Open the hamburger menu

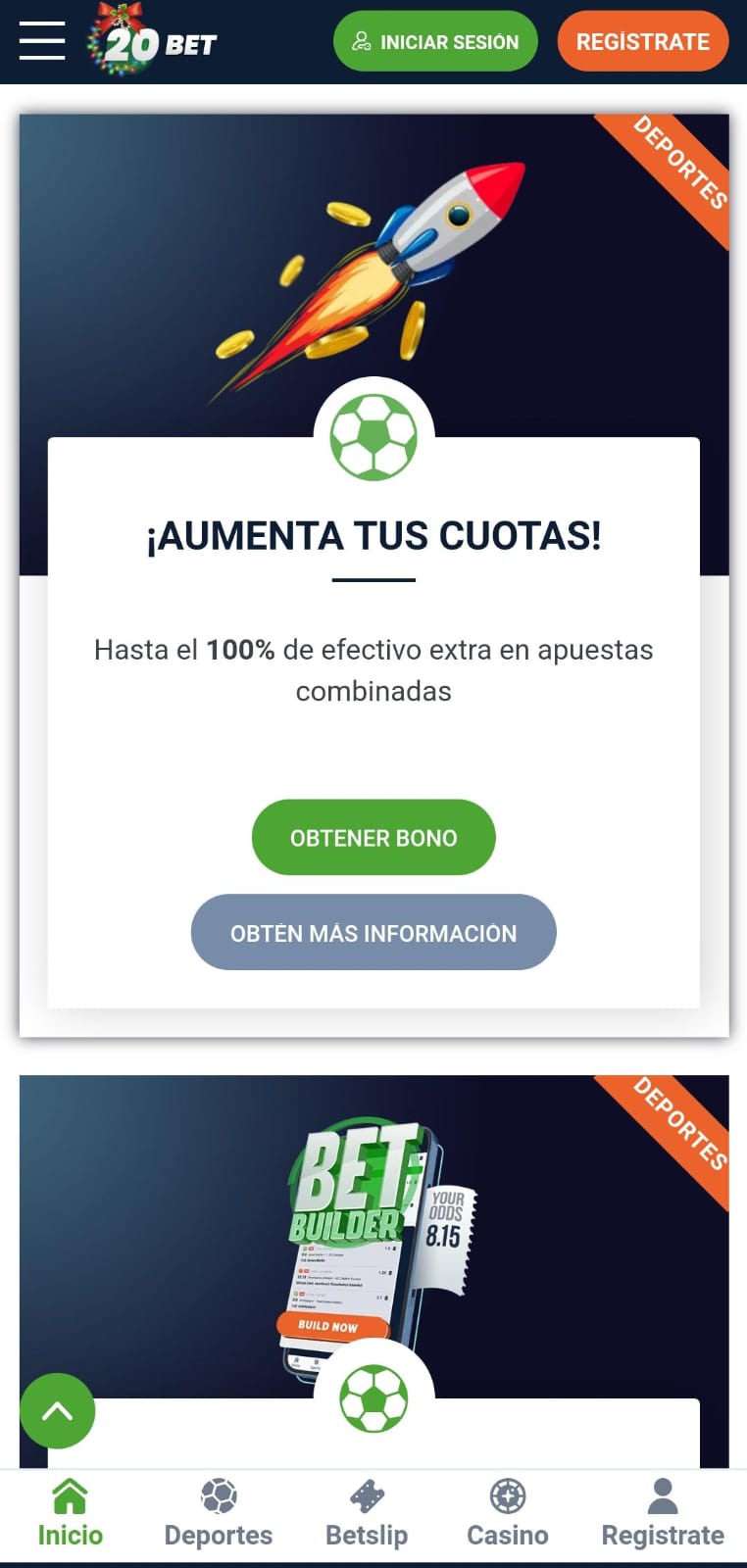(x=42, y=41)
